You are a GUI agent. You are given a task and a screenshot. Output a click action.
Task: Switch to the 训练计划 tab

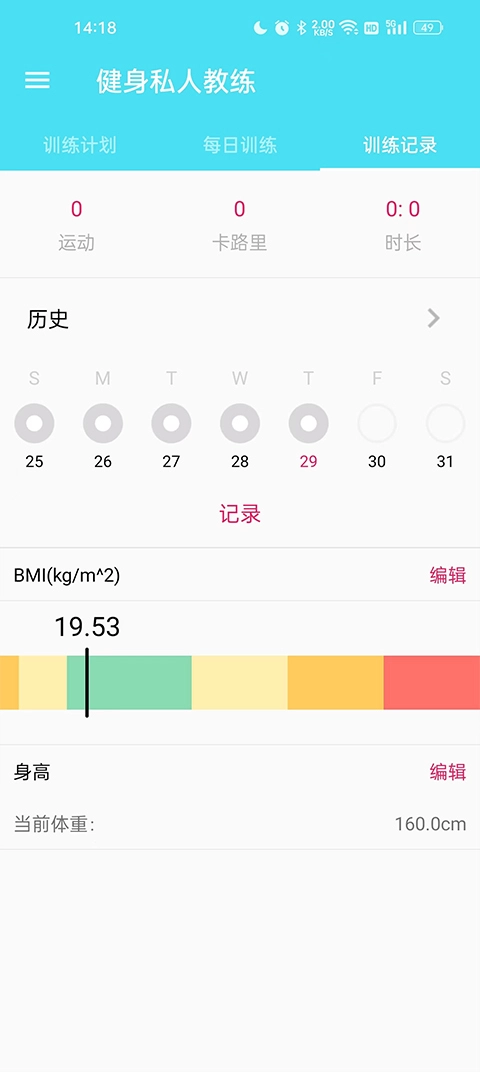(80, 145)
